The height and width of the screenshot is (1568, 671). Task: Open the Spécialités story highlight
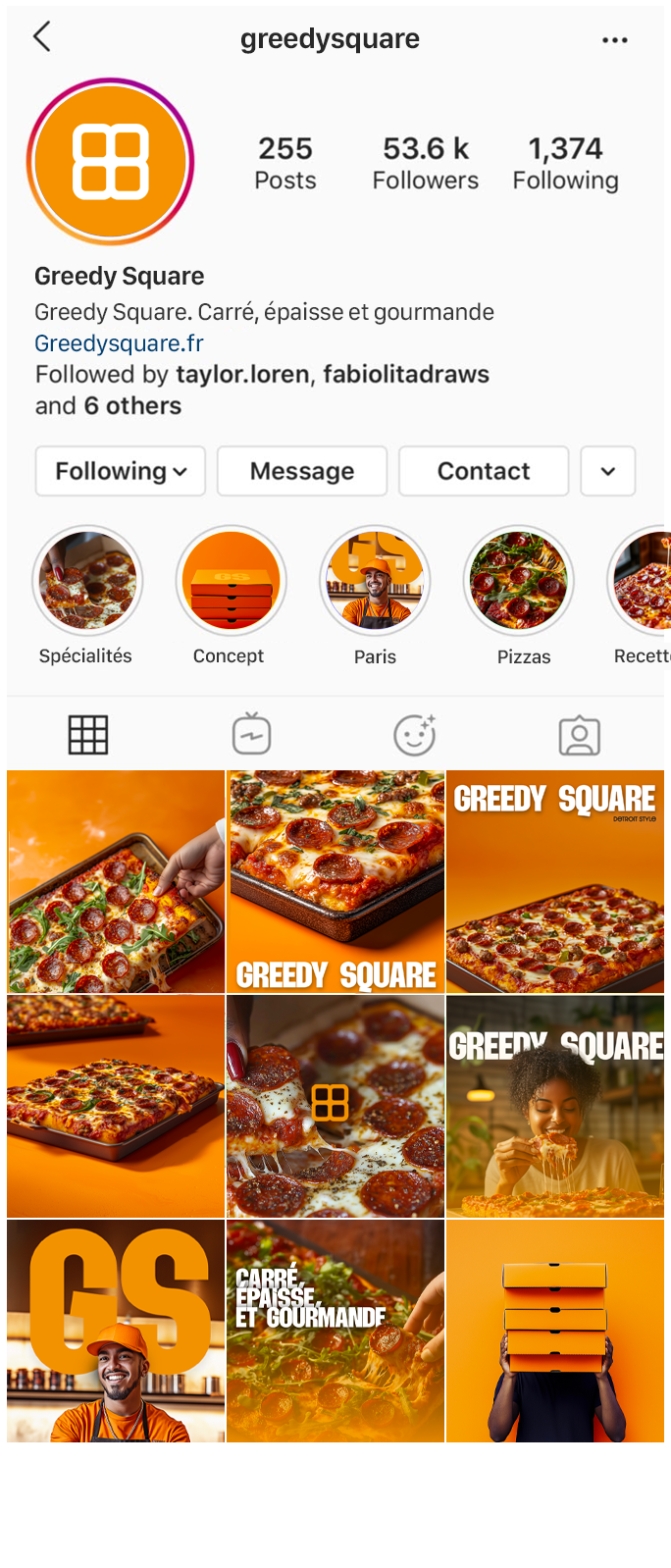click(86, 581)
